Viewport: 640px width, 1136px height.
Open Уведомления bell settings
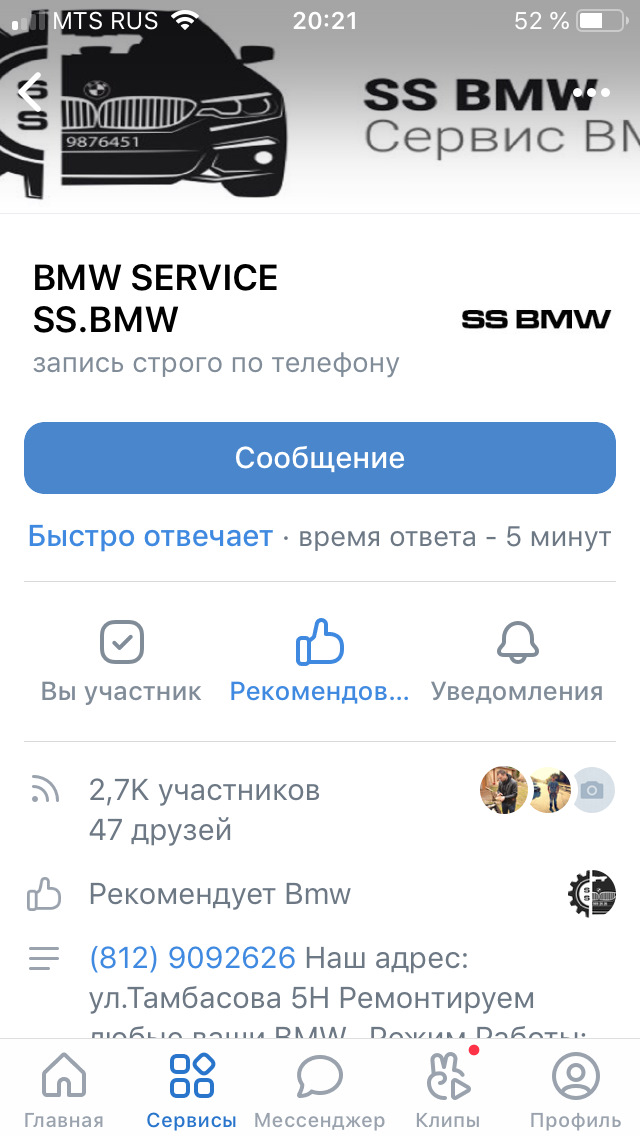pos(517,661)
